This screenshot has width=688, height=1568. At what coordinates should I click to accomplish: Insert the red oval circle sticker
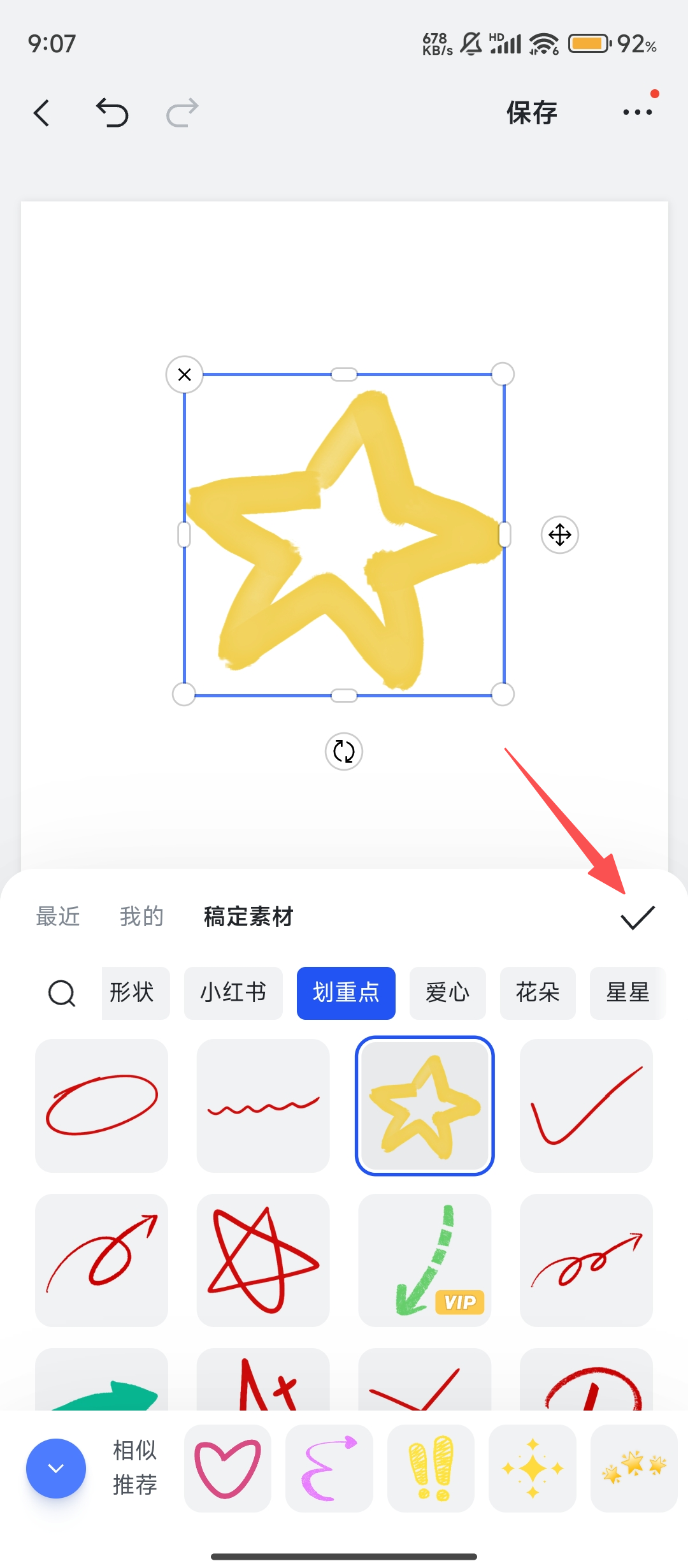point(102,1105)
